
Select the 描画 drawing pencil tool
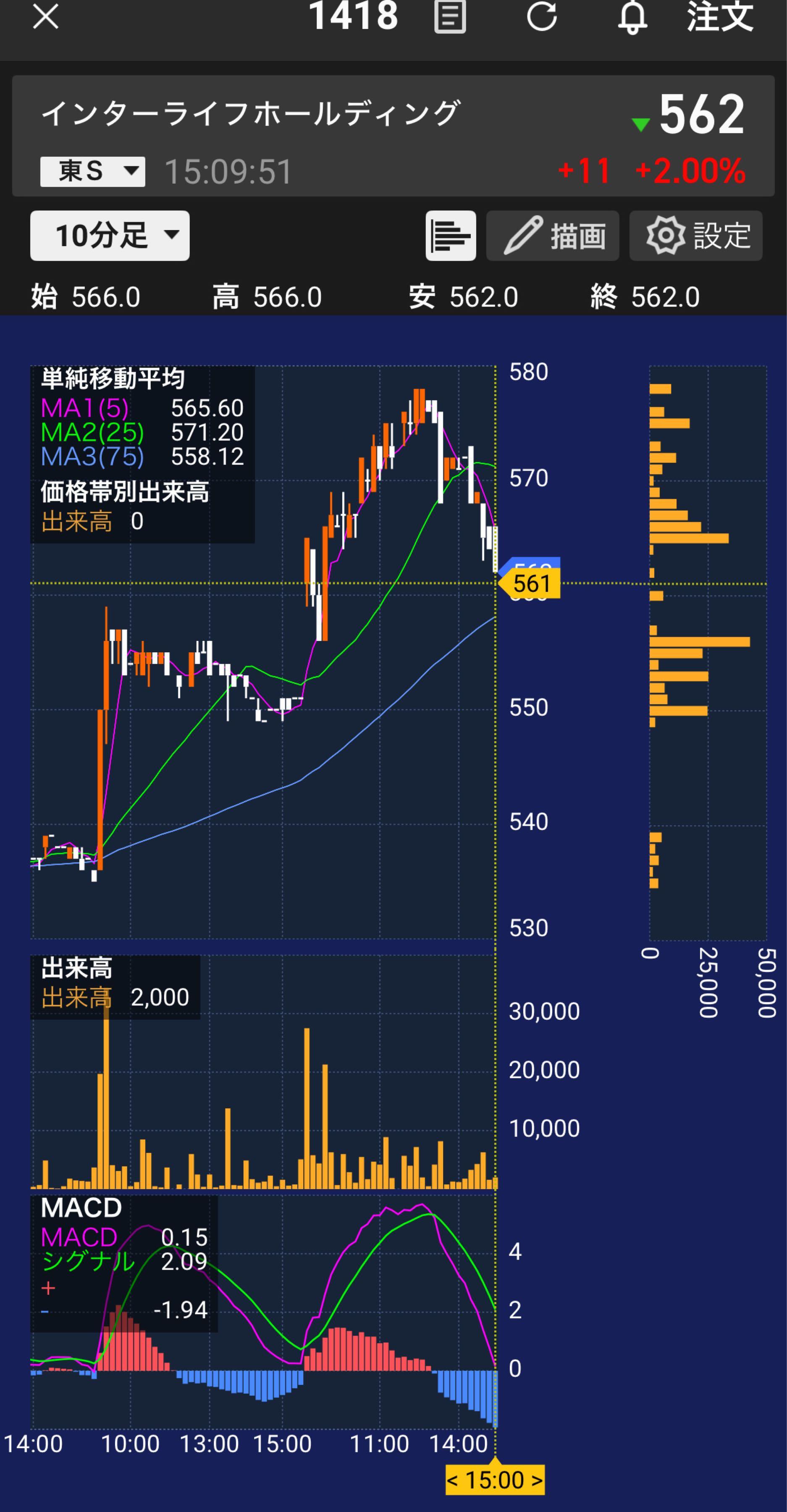[x=552, y=235]
